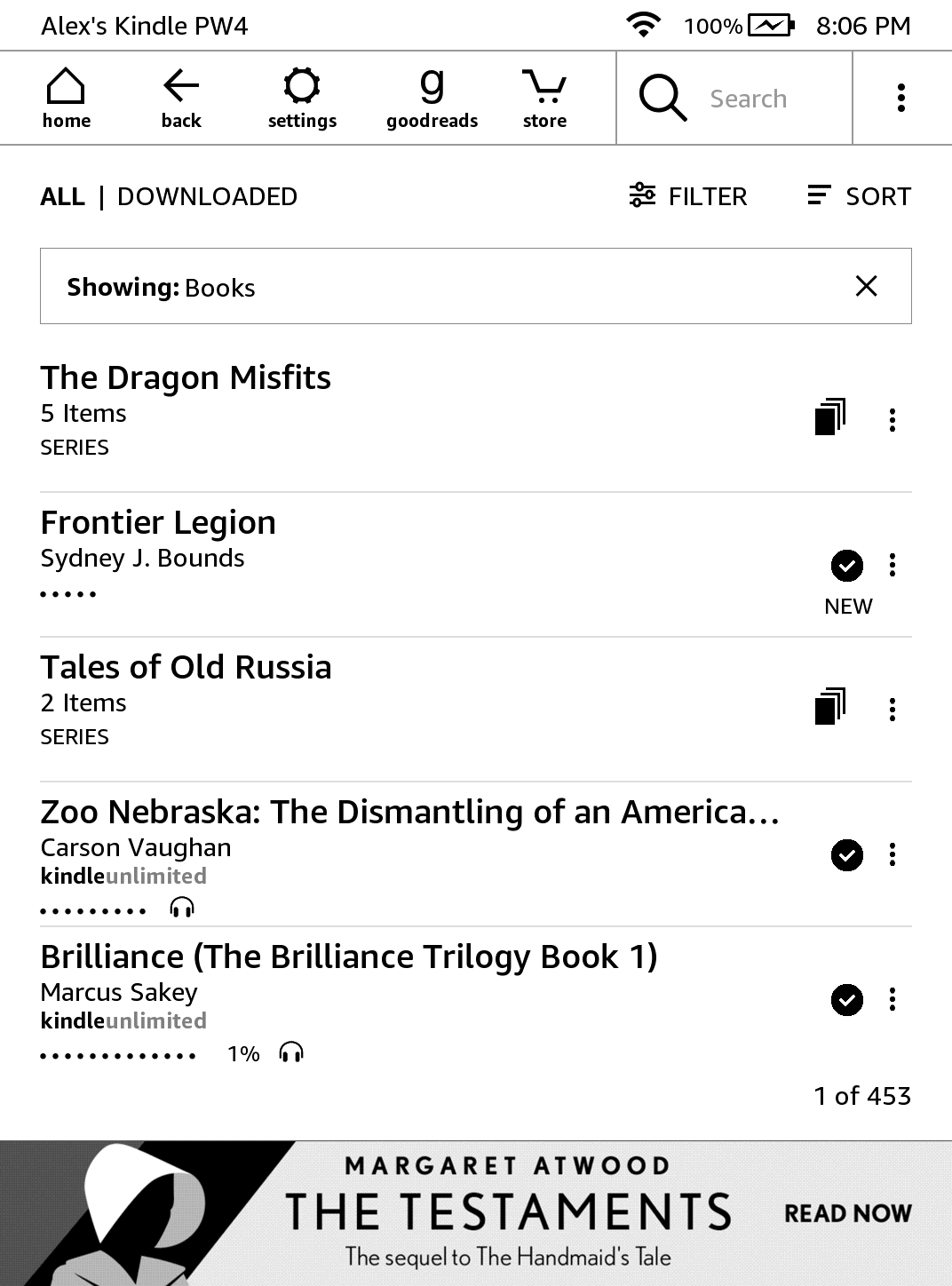This screenshot has width=952, height=1286.
Task: Open the Filter options
Action: pyautogui.click(x=688, y=196)
